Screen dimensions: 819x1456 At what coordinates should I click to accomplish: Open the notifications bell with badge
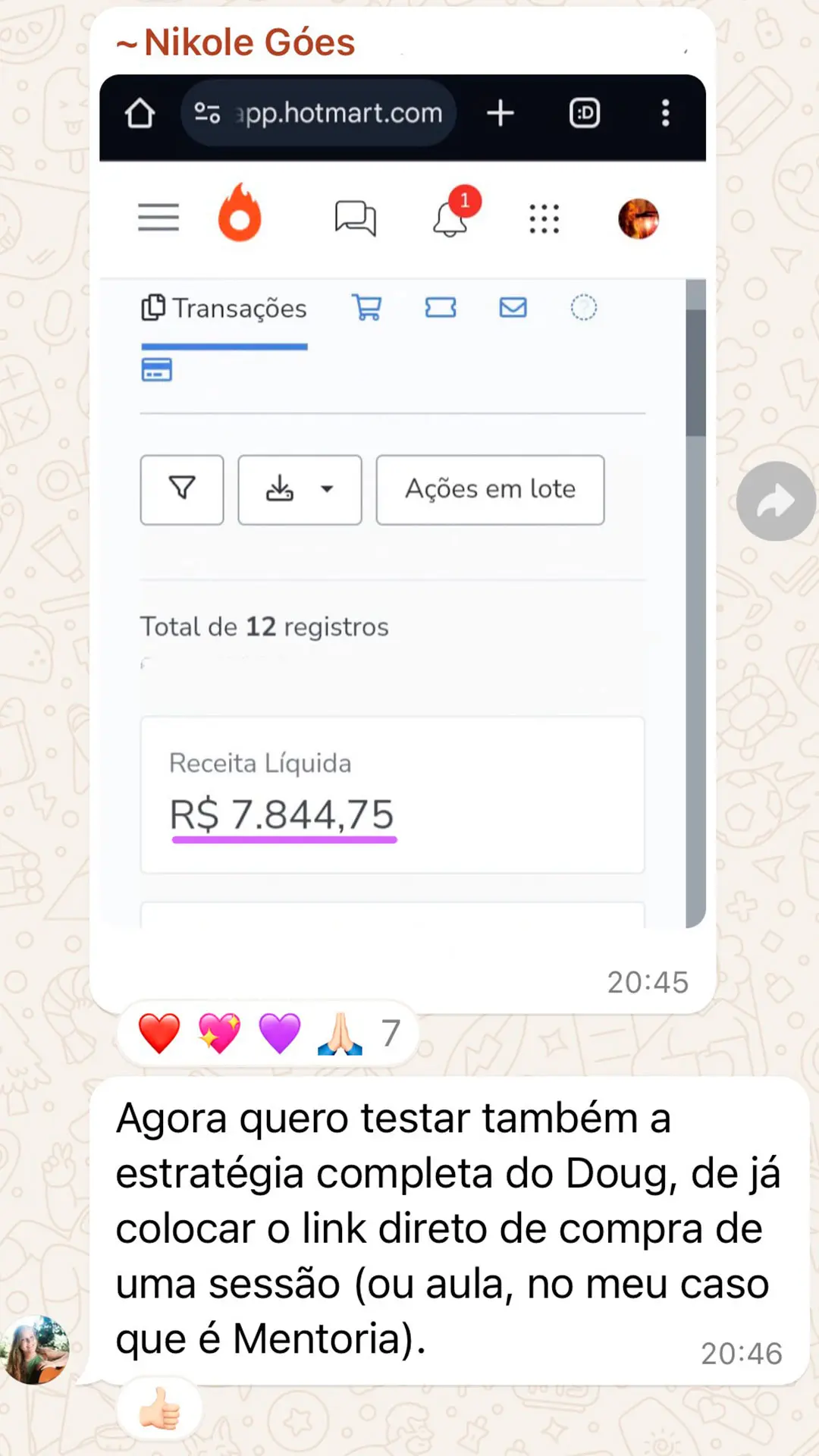click(450, 218)
